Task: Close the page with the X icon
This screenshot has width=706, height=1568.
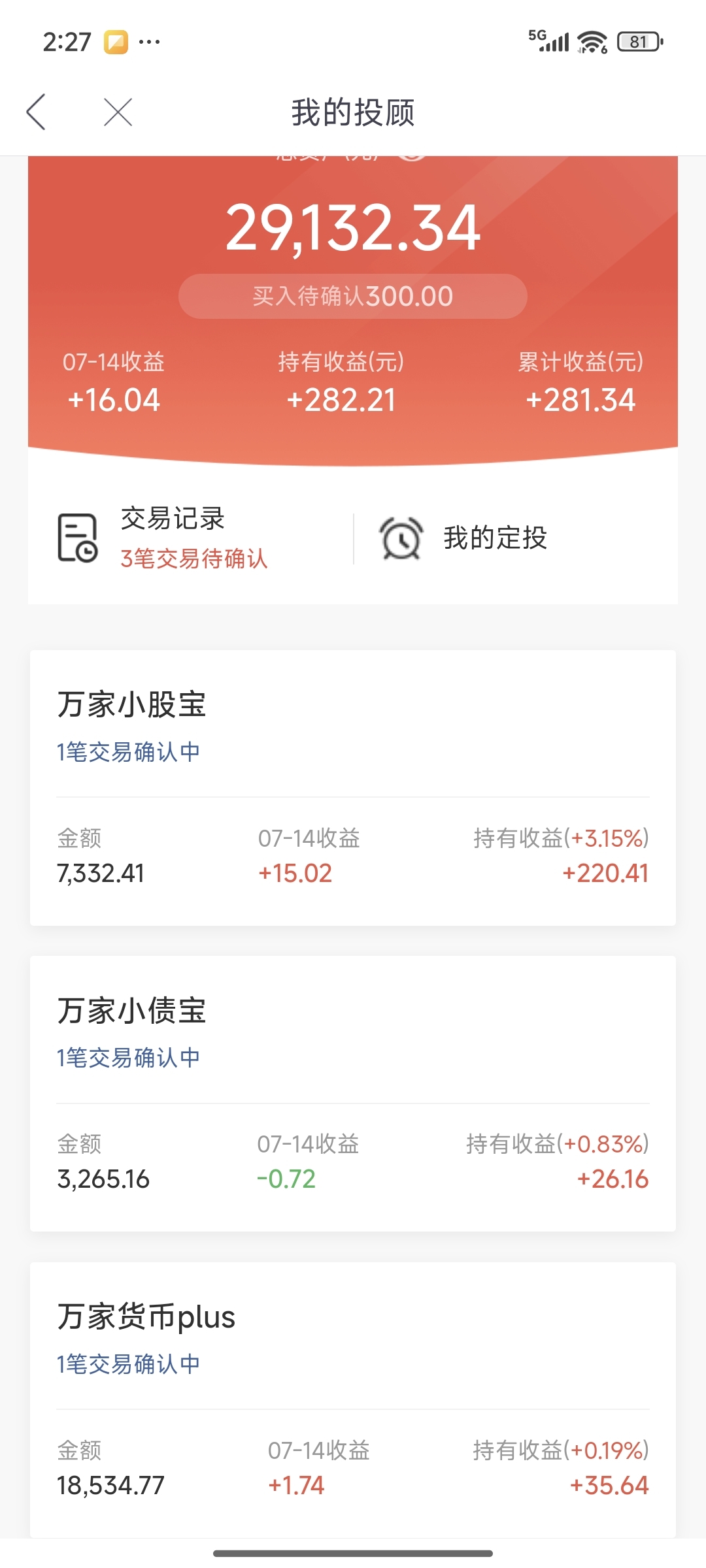Action: coord(118,112)
